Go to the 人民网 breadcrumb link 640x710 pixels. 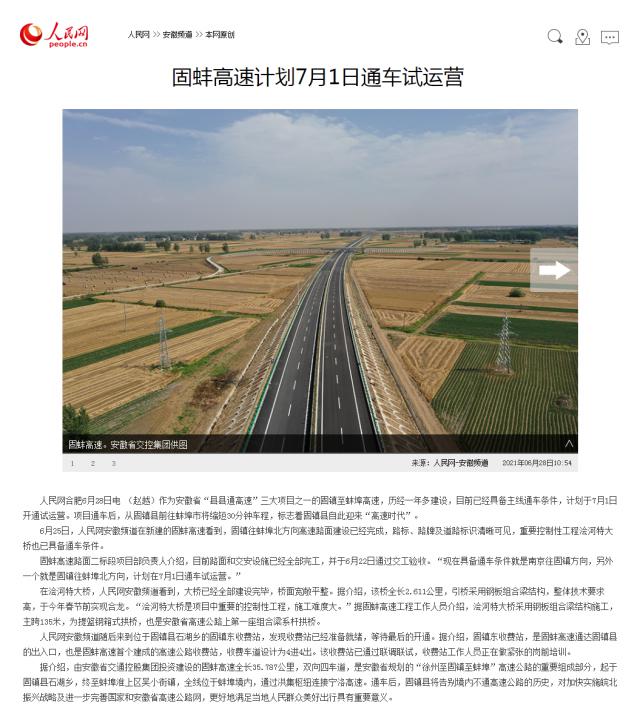[x=138, y=35]
